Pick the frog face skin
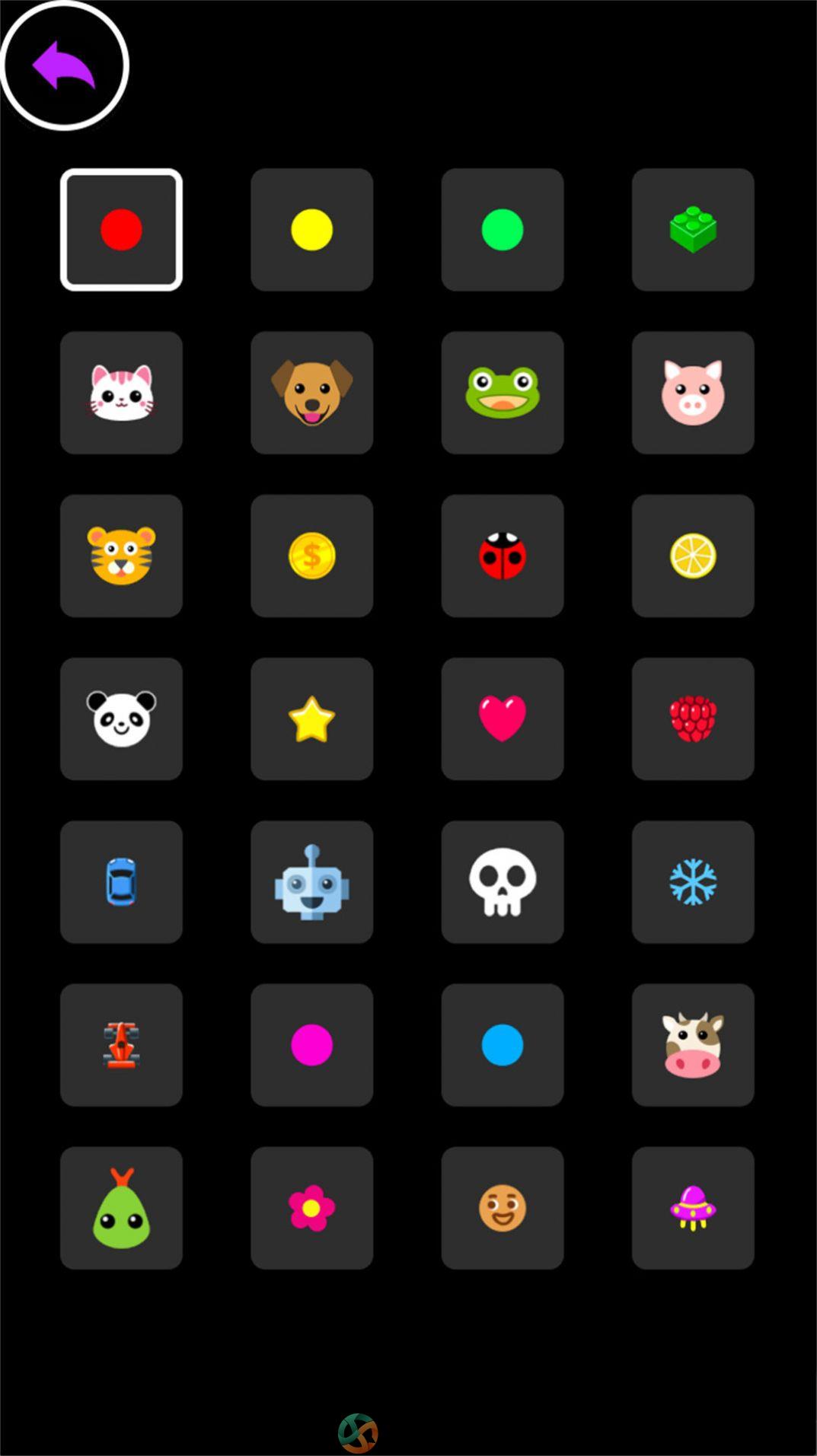This screenshot has height=1456, width=817. [502, 392]
